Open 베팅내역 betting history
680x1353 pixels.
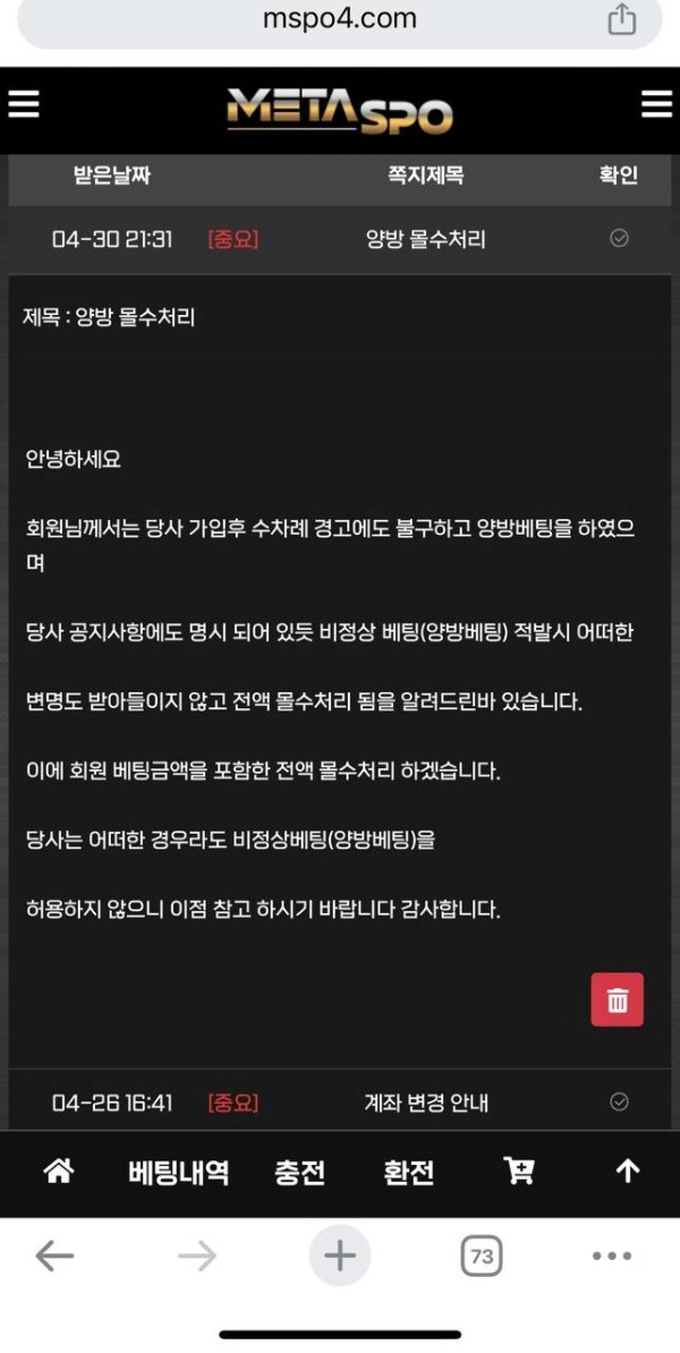[178, 1172]
